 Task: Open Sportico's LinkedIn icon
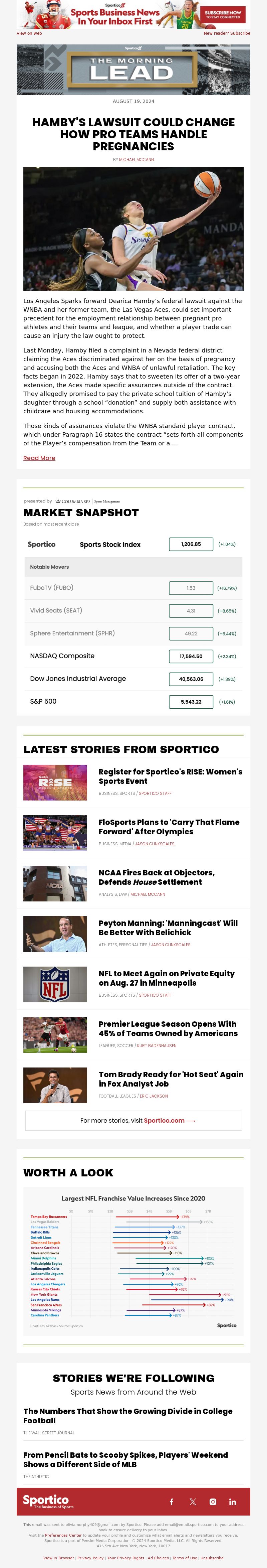[x=232, y=1502]
